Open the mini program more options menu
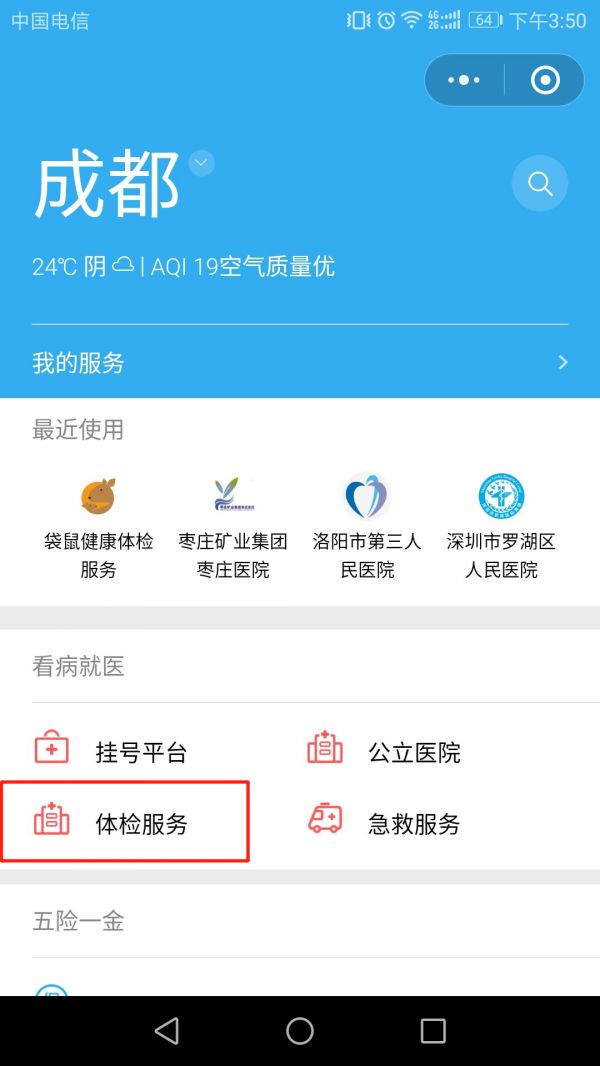Image resolution: width=600 pixels, height=1066 pixels. click(x=464, y=80)
